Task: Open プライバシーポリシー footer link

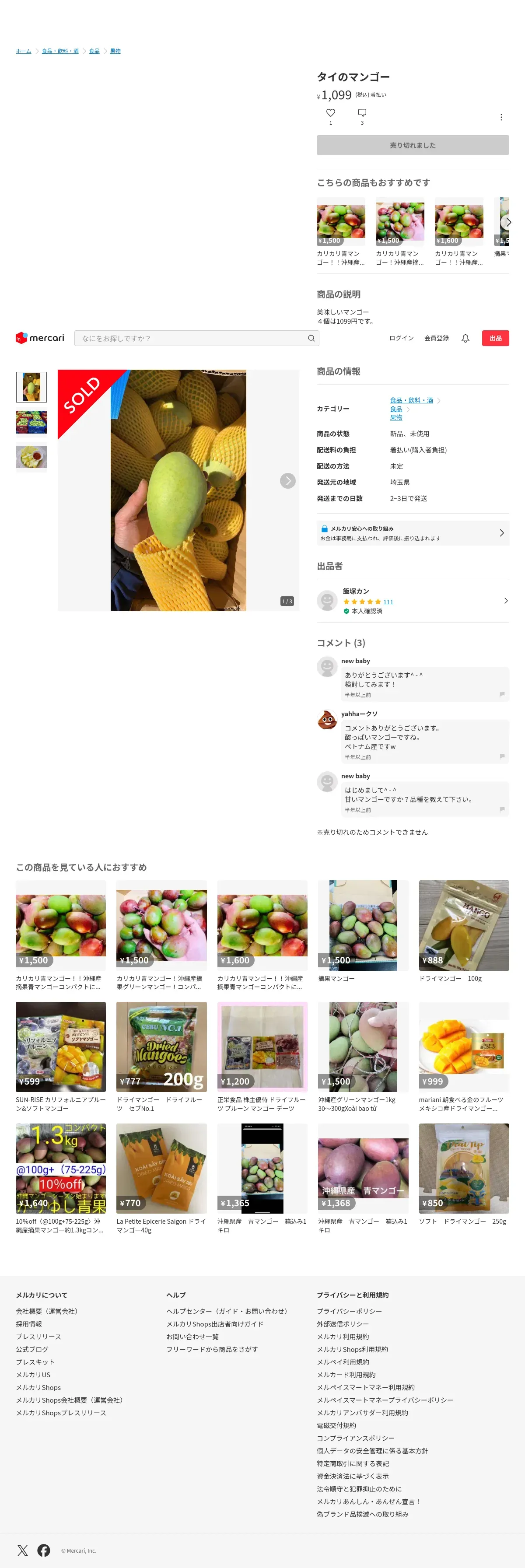Action: coord(349,1311)
